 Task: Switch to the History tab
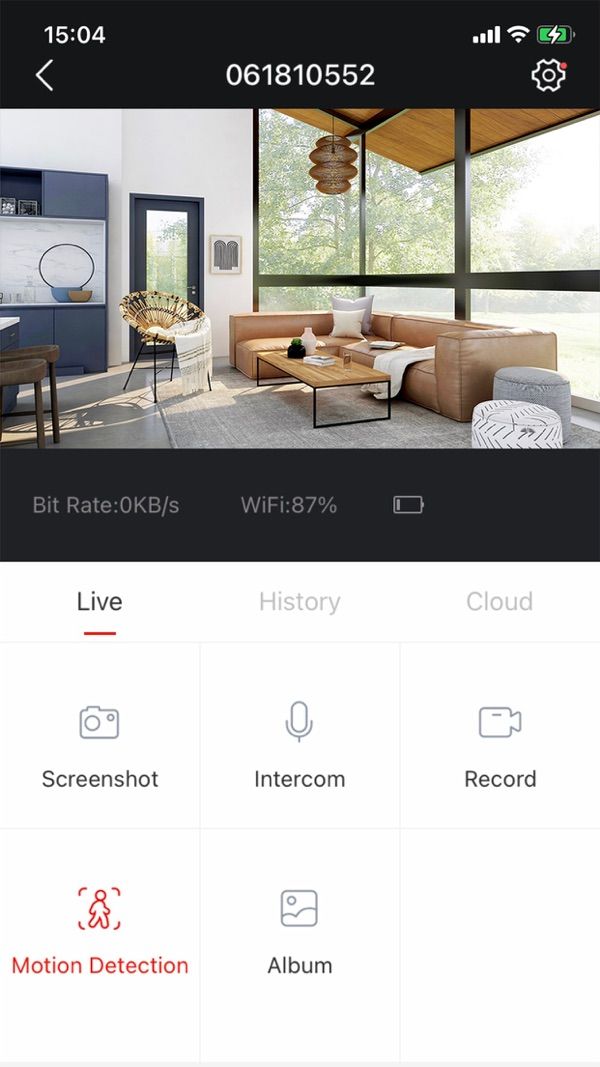tap(299, 602)
